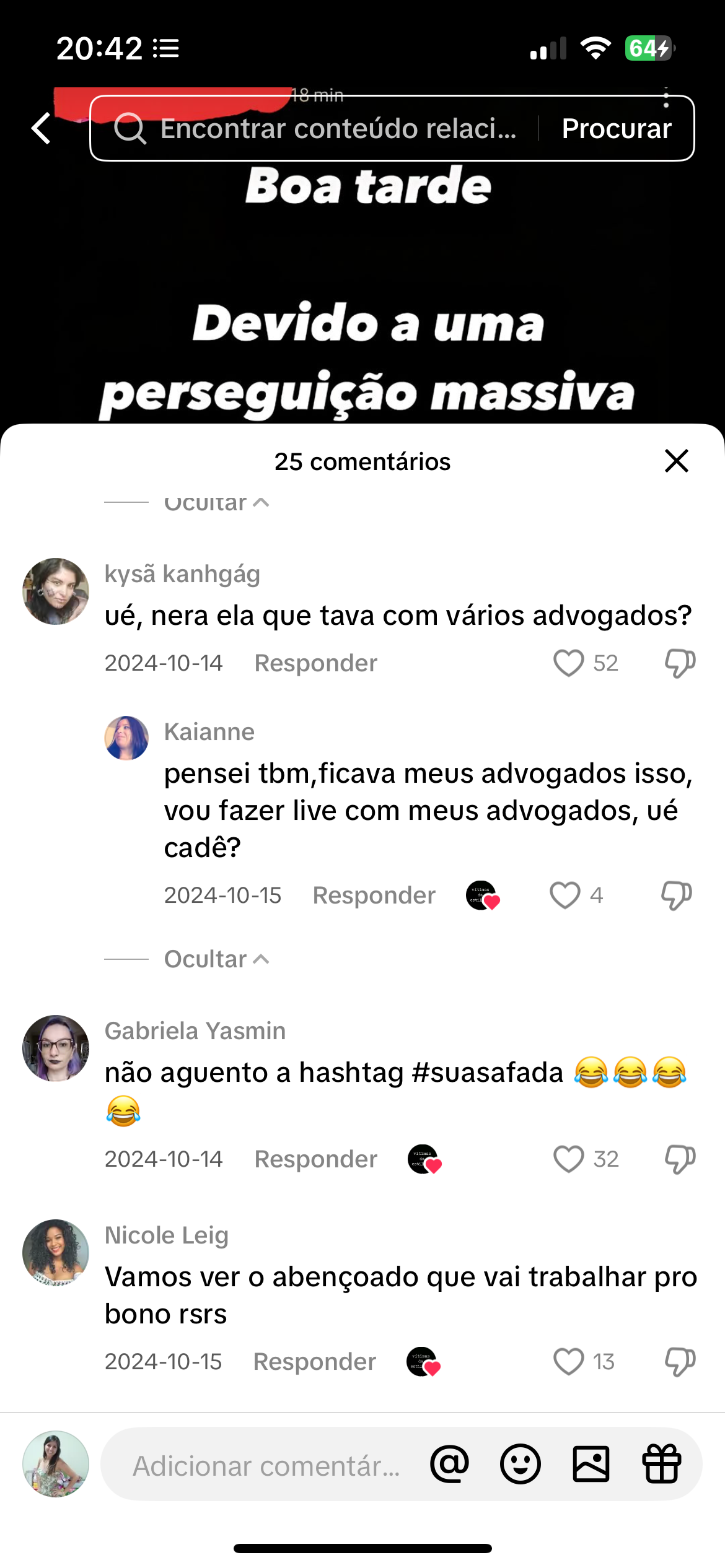Mention someone with the @ icon
Screen dimensions: 725x1568
coord(450,1465)
